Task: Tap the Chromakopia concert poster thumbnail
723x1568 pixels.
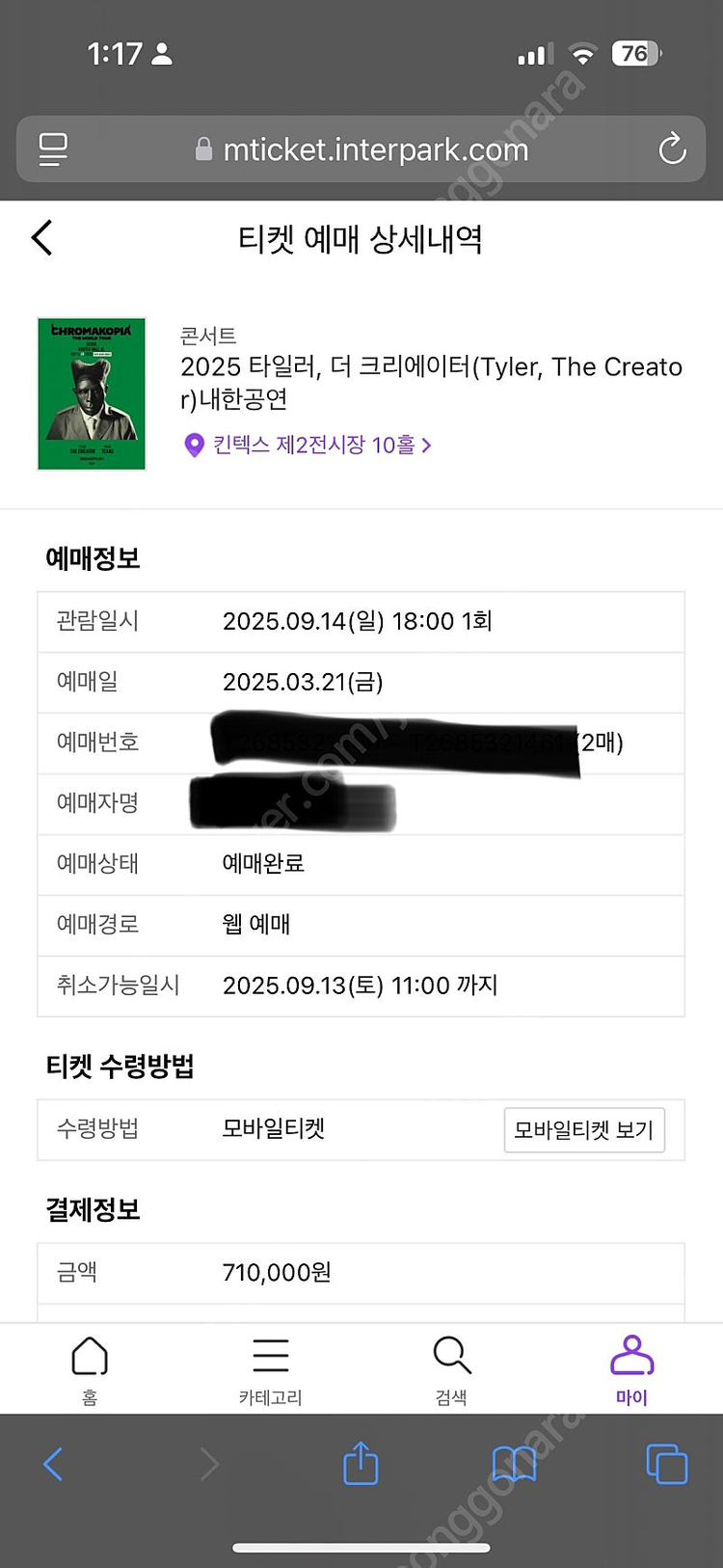Action: coord(92,393)
